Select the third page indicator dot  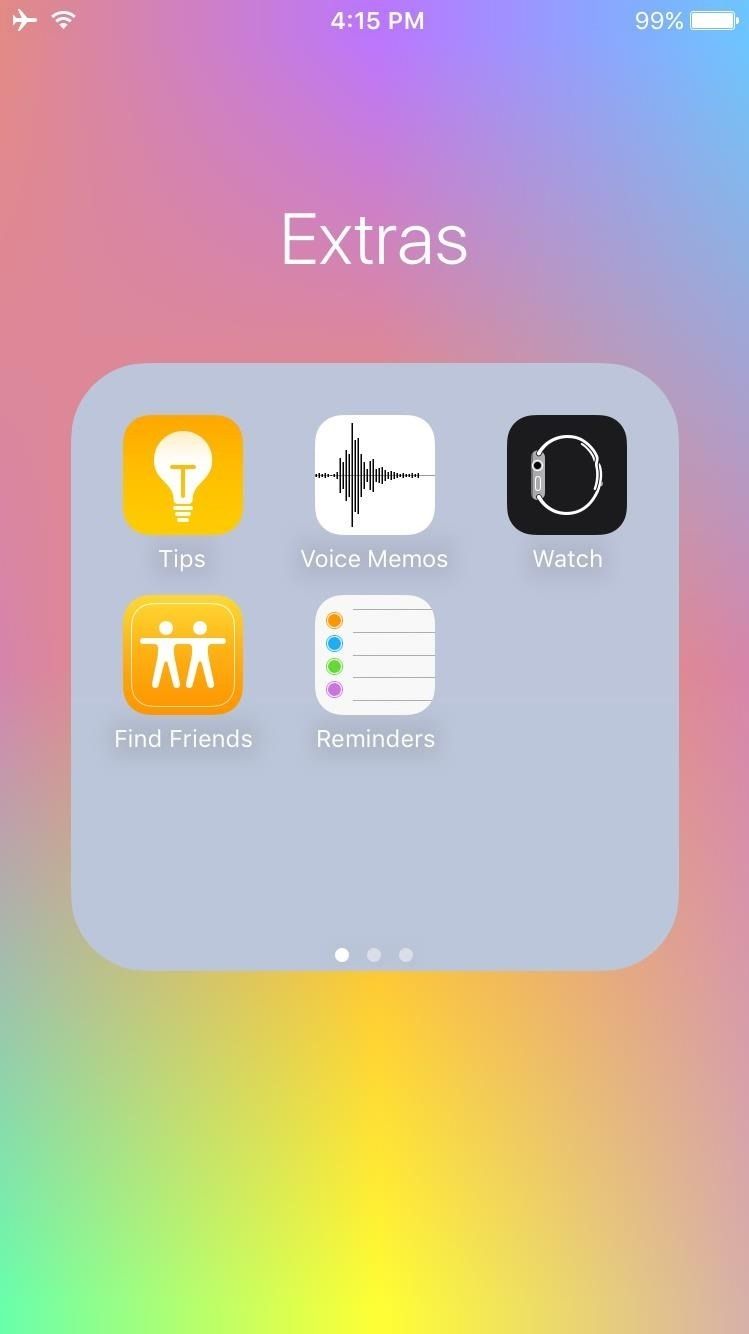click(x=406, y=955)
